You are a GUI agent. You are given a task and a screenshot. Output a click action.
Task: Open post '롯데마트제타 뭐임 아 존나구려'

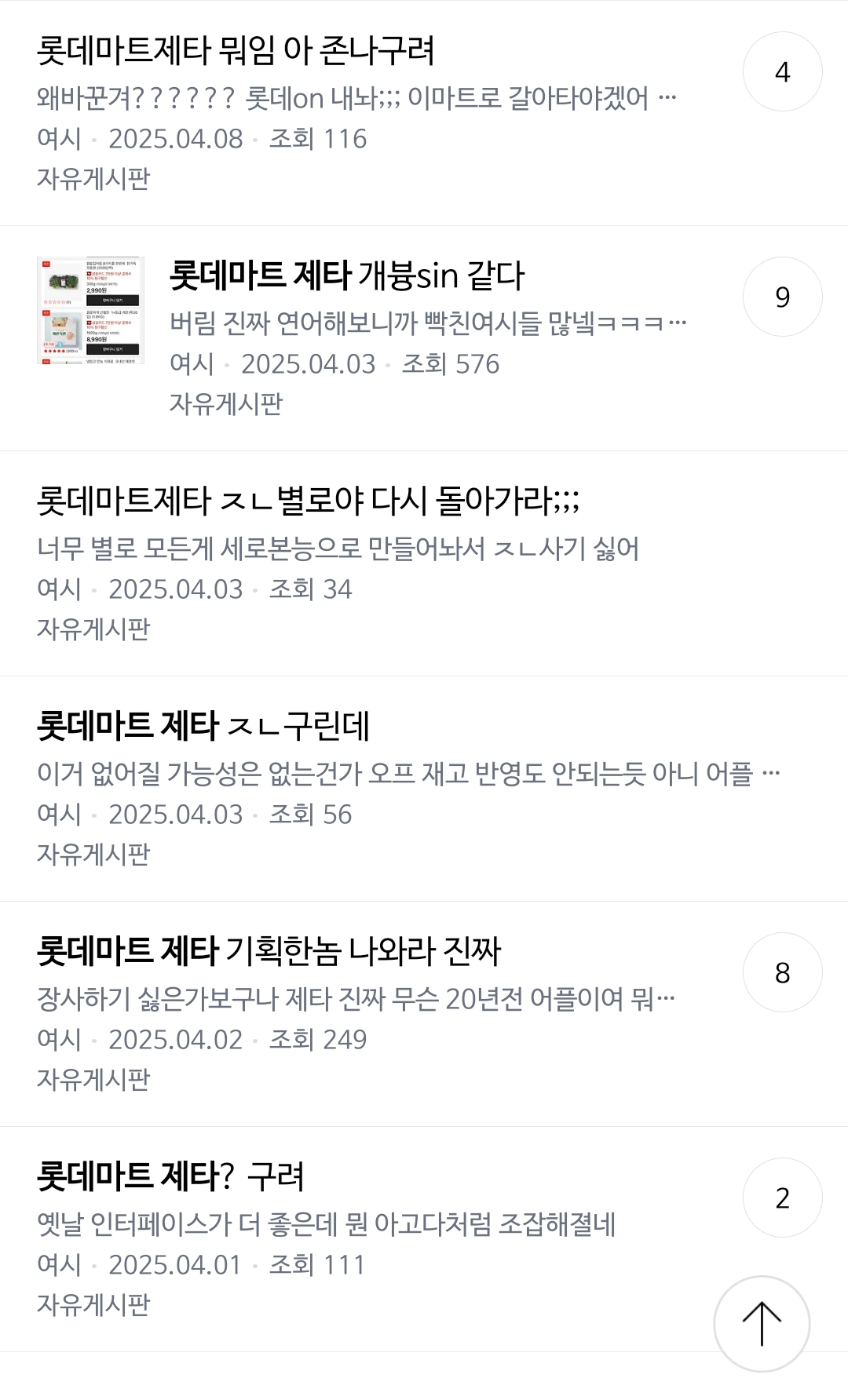click(x=236, y=51)
